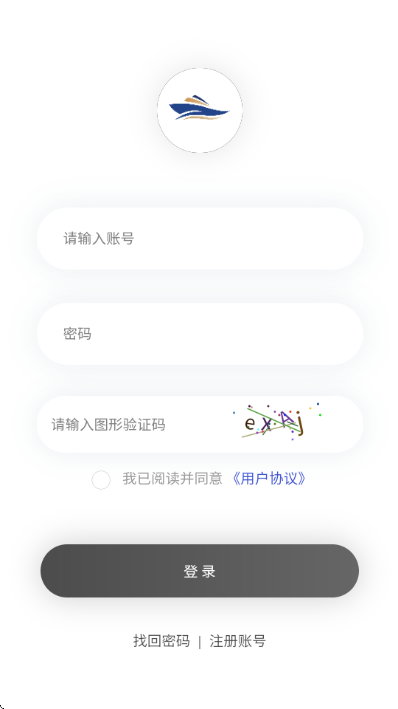Refresh the captcha image
This screenshot has height=709, width=398.
tap(277, 421)
